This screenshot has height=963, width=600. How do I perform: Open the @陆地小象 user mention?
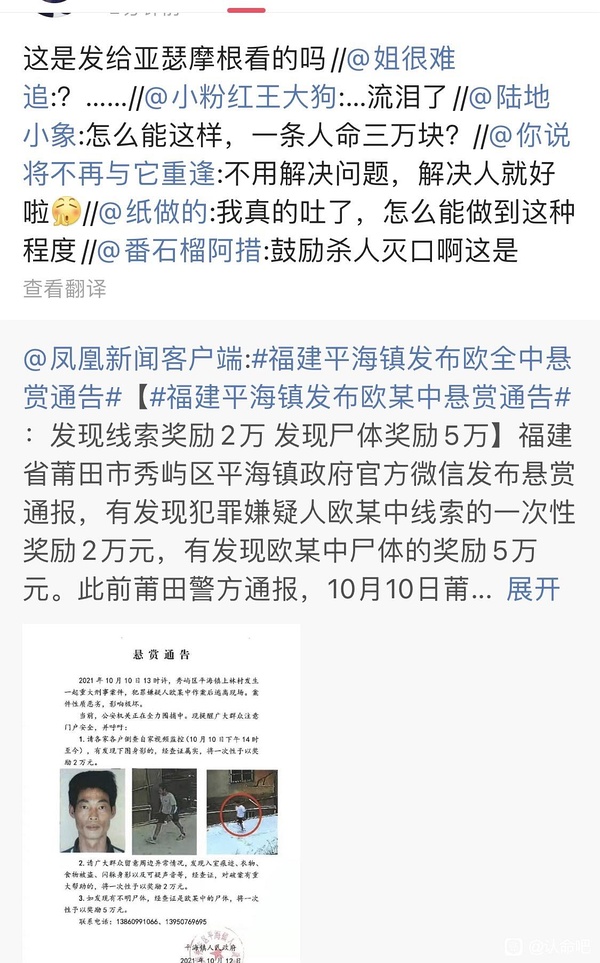[x=510, y=98]
